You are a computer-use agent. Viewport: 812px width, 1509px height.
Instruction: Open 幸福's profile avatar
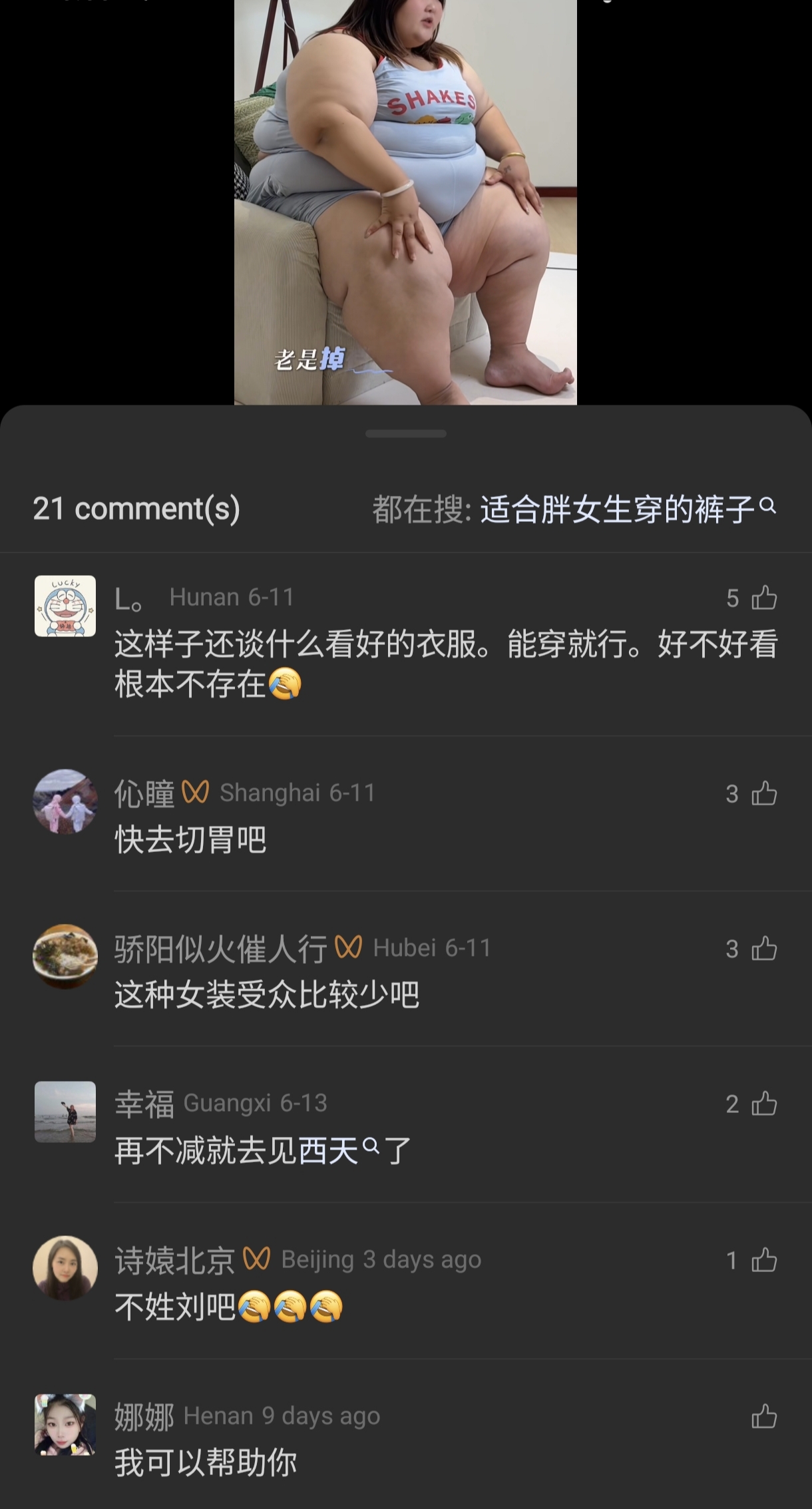pyautogui.click(x=65, y=1112)
